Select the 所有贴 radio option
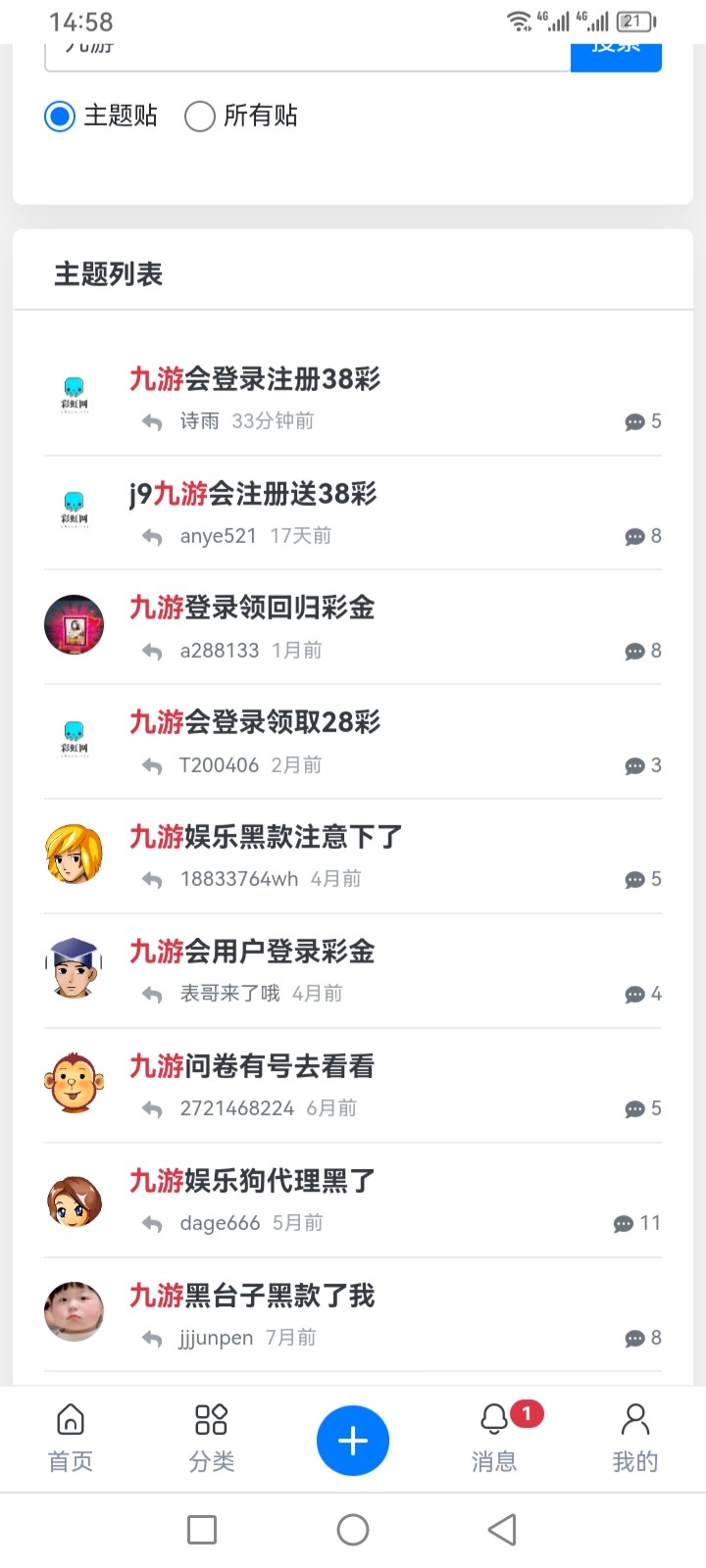The image size is (706, 1568). point(200,117)
